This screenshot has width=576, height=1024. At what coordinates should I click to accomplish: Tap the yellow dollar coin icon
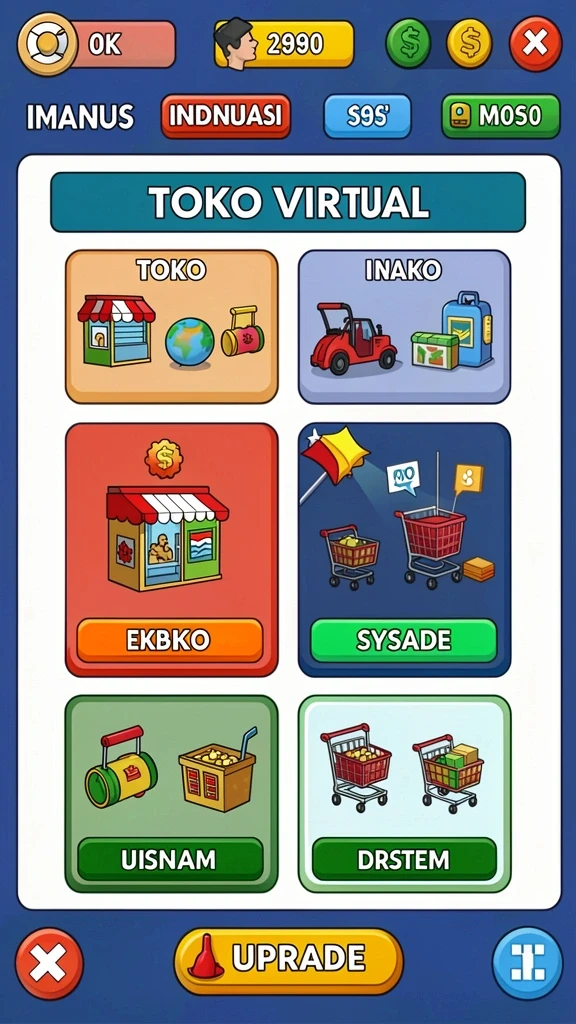469,43
